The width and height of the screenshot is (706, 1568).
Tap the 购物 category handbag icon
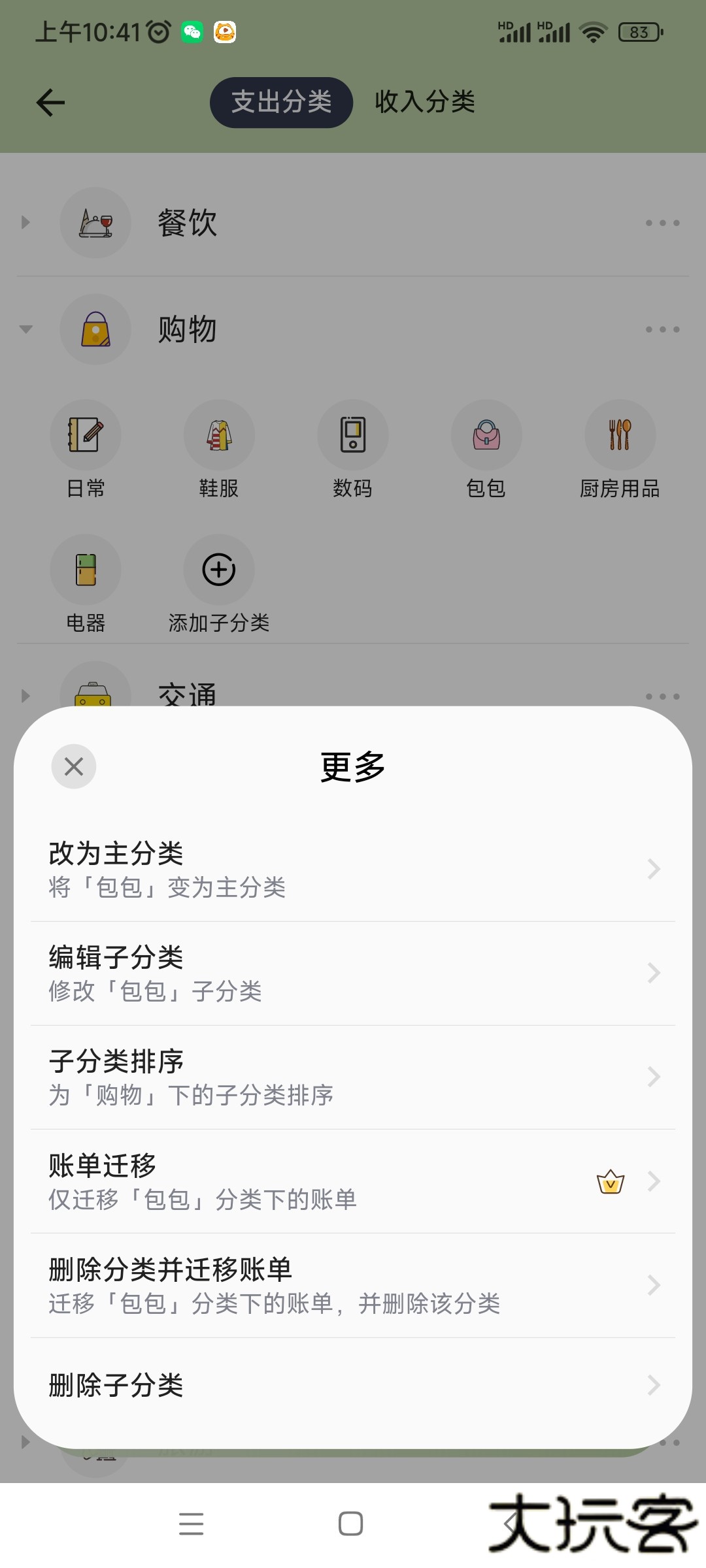(95, 329)
